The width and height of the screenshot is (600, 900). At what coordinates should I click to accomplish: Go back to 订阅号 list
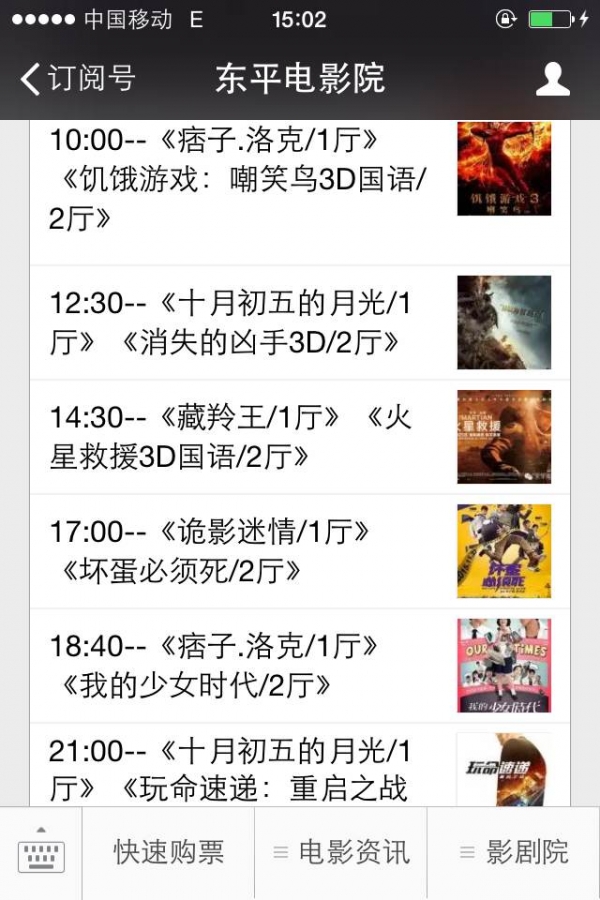(x=78, y=79)
